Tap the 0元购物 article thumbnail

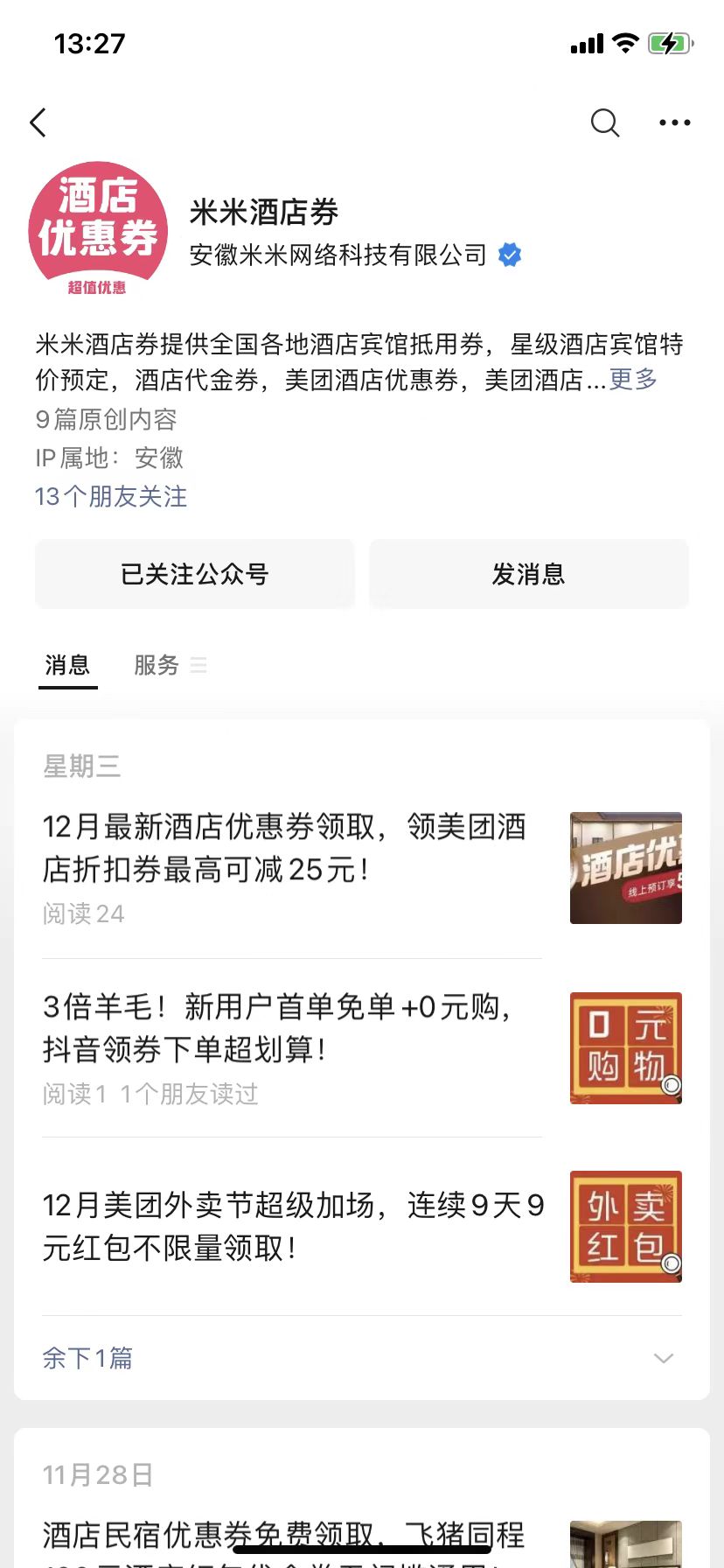625,1047
